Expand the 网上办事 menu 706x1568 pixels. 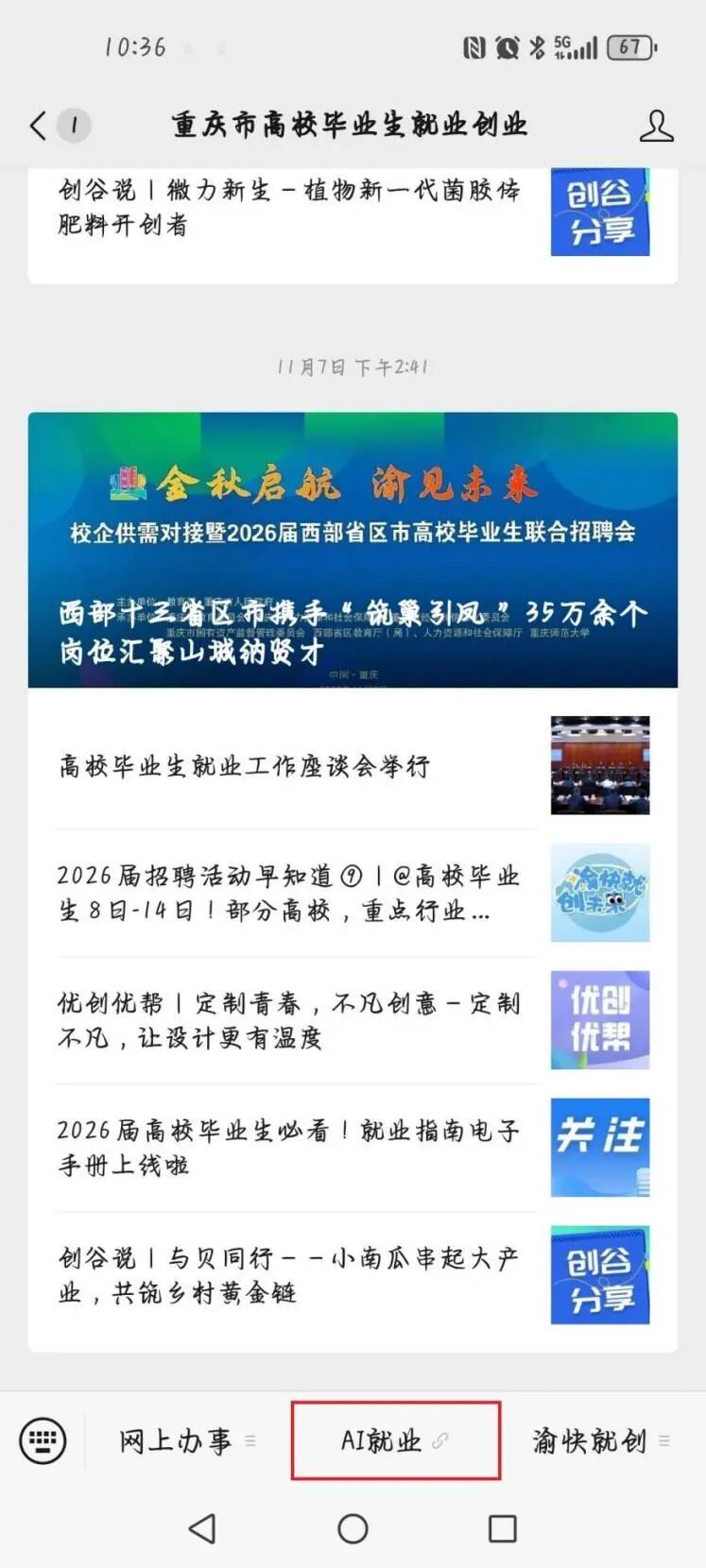click(186, 1441)
